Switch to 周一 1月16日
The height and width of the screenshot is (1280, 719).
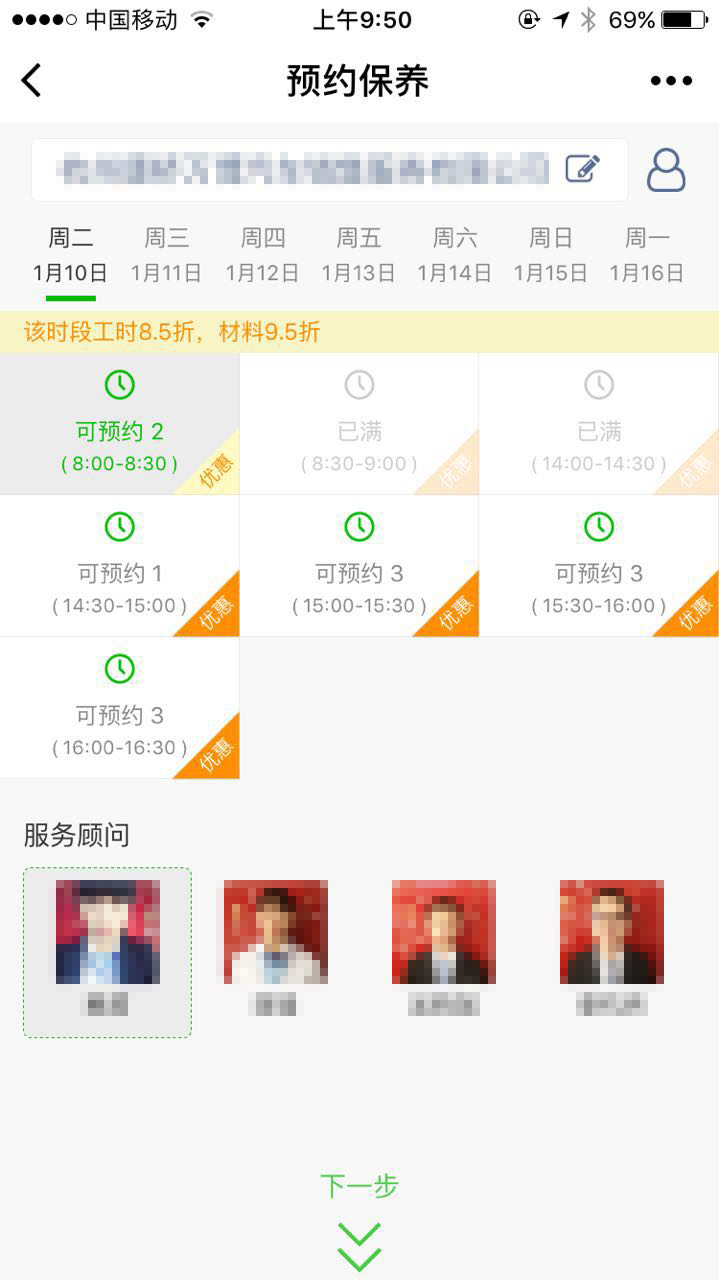point(647,255)
